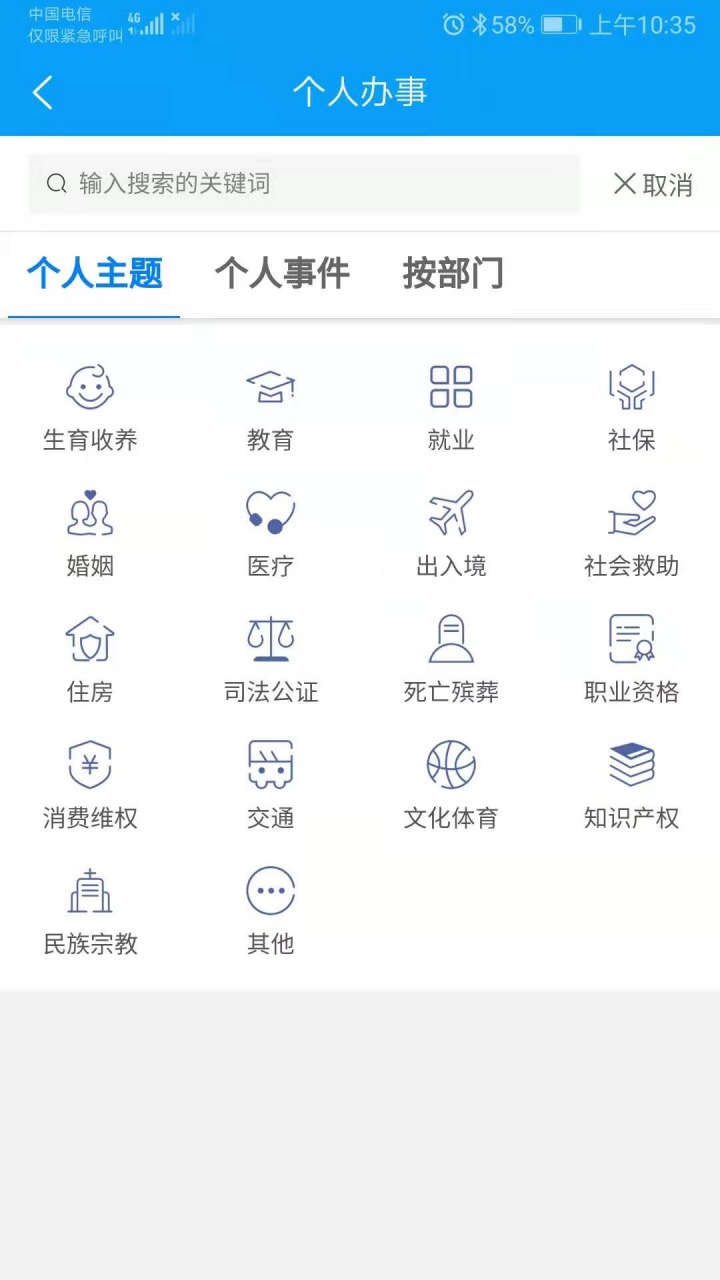720x1280 pixels.
Task: Choose the 婚姻 category
Action: click(90, 534)
